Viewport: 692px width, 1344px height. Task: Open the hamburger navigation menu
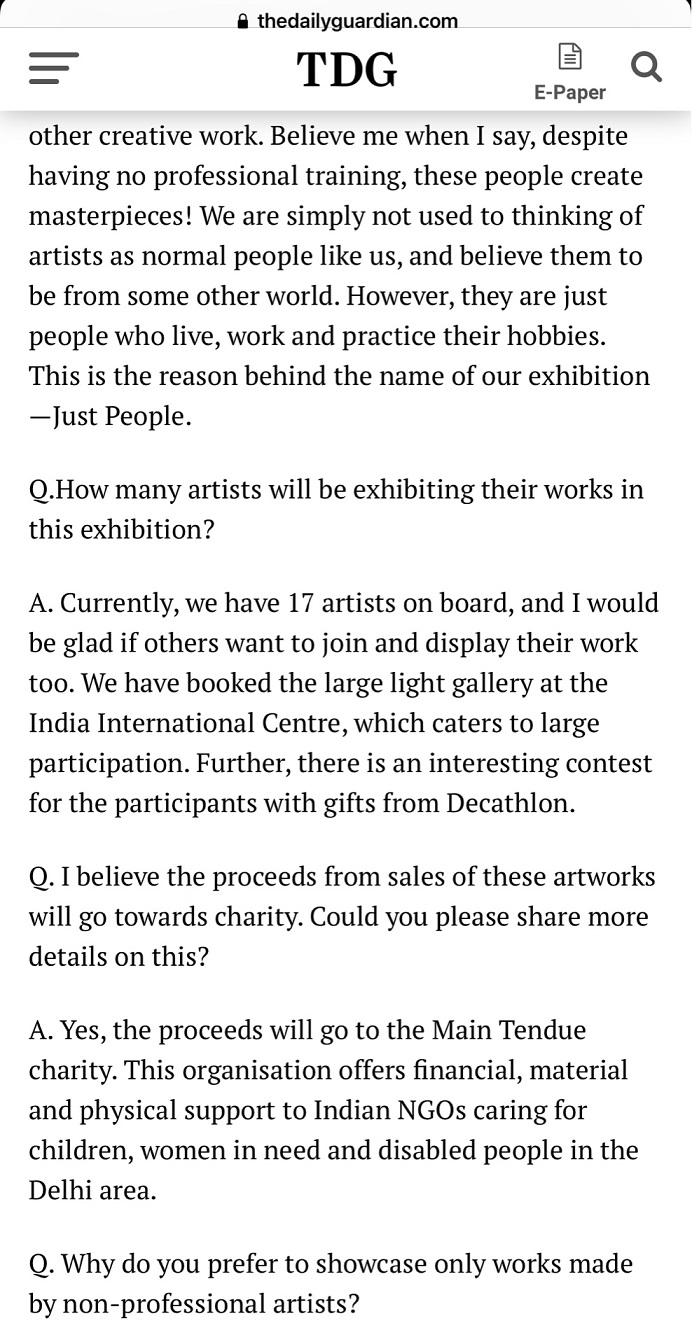click(54, 68)
